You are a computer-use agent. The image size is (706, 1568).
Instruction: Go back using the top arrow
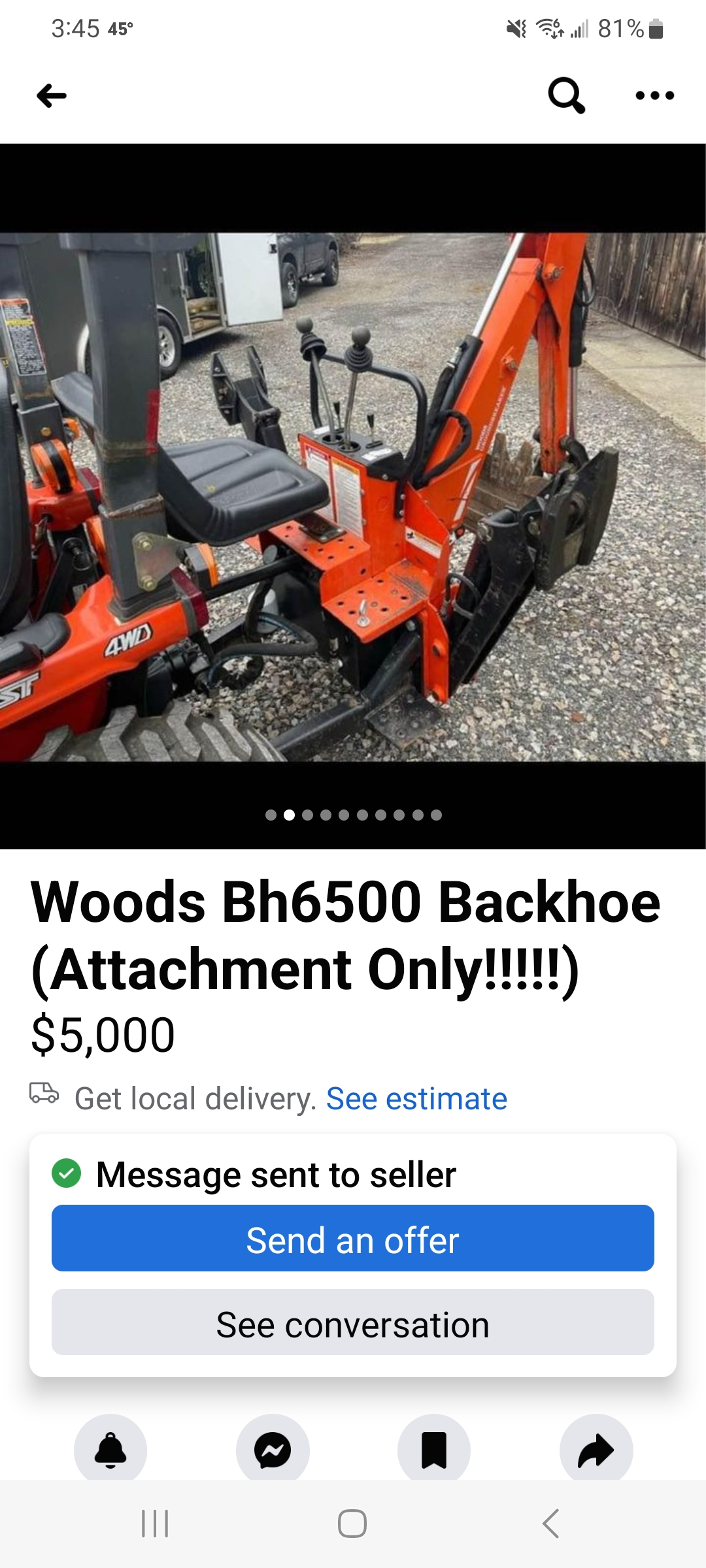click(x=52, y=96)
